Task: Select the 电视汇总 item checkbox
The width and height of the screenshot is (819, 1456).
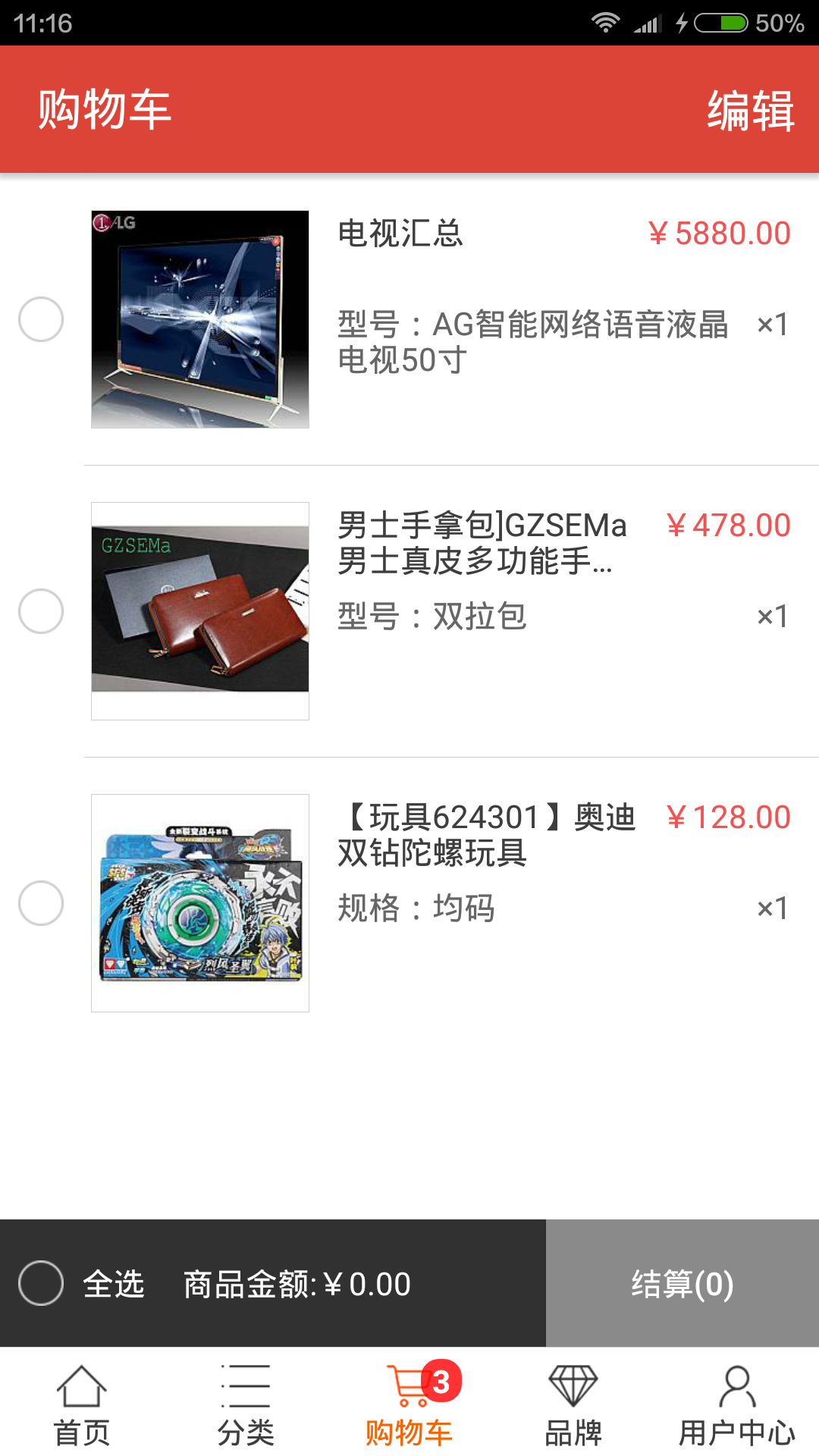Action: point(41,319)
